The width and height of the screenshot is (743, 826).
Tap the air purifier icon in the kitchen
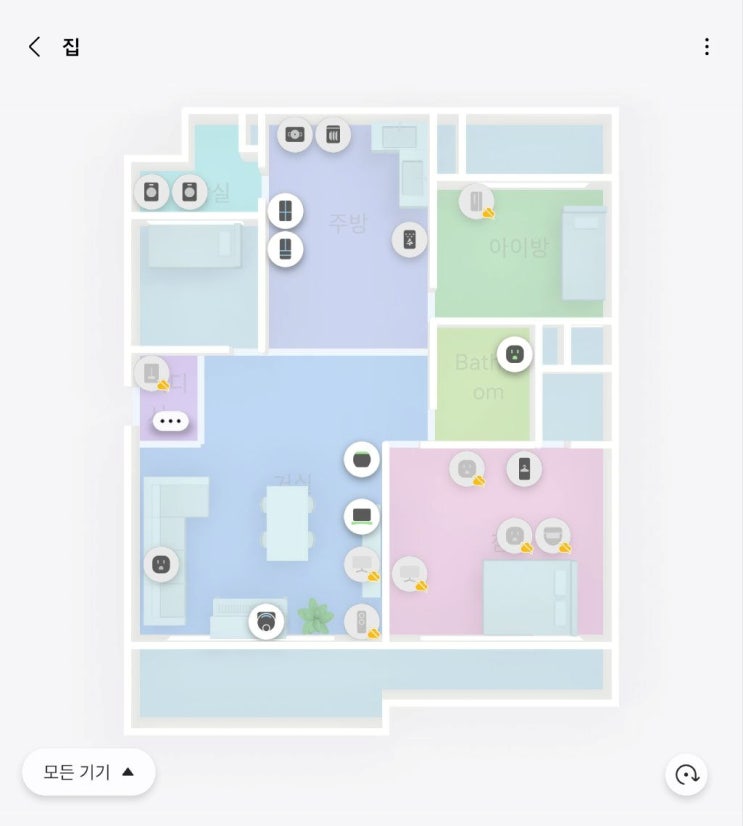coord(409,240)
